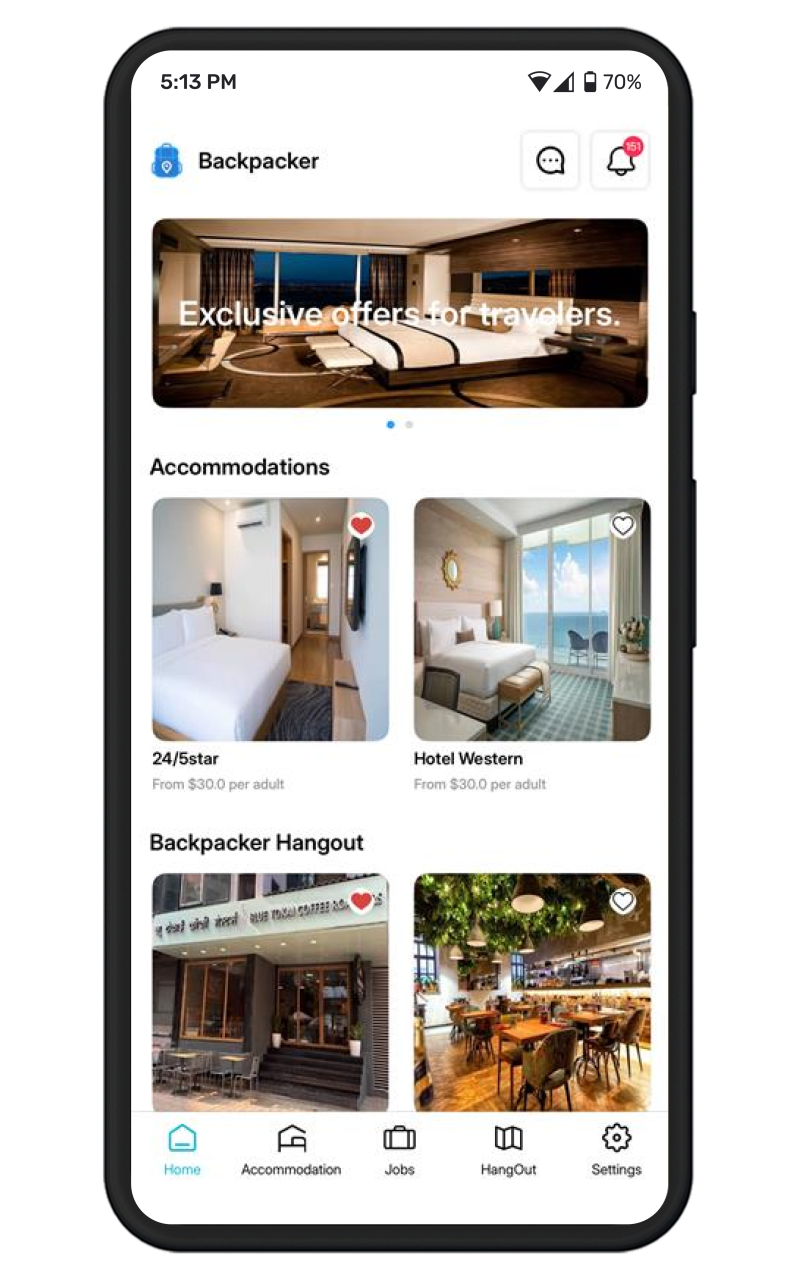Switch to the HangOut tab
This screenshot has width=800, height=1280.
point(508,1149)
